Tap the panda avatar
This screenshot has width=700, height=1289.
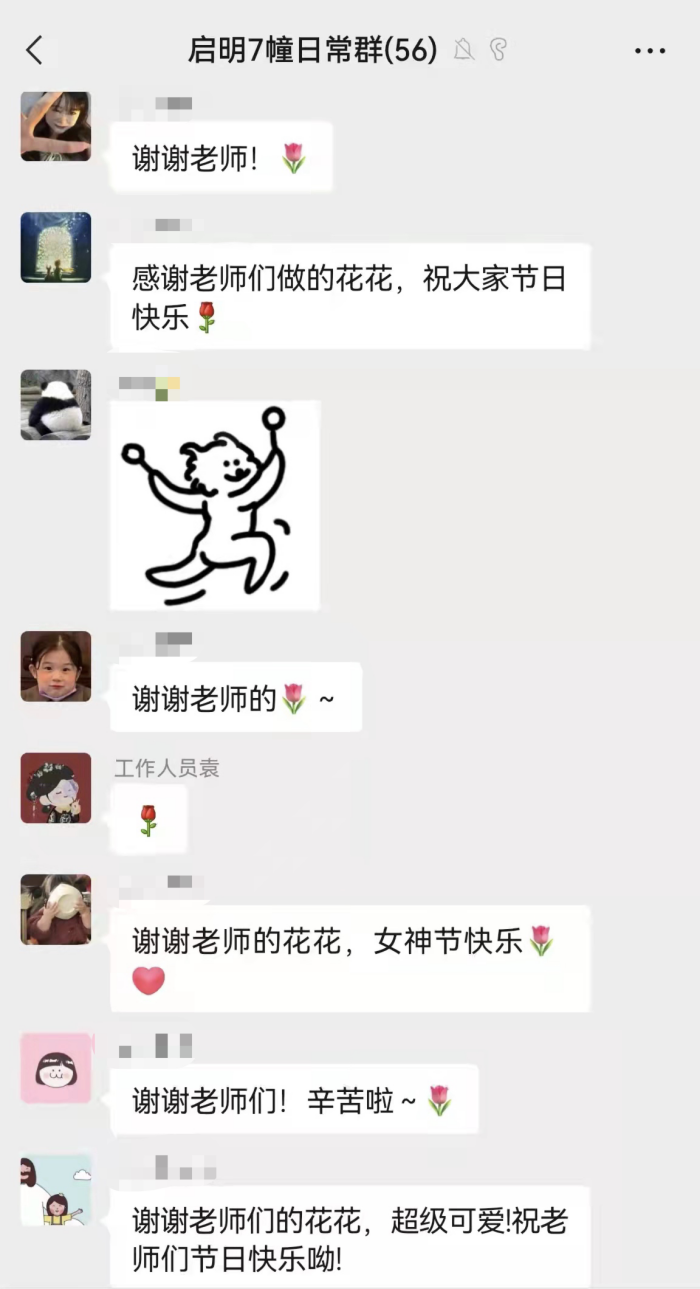coord(56,405)
